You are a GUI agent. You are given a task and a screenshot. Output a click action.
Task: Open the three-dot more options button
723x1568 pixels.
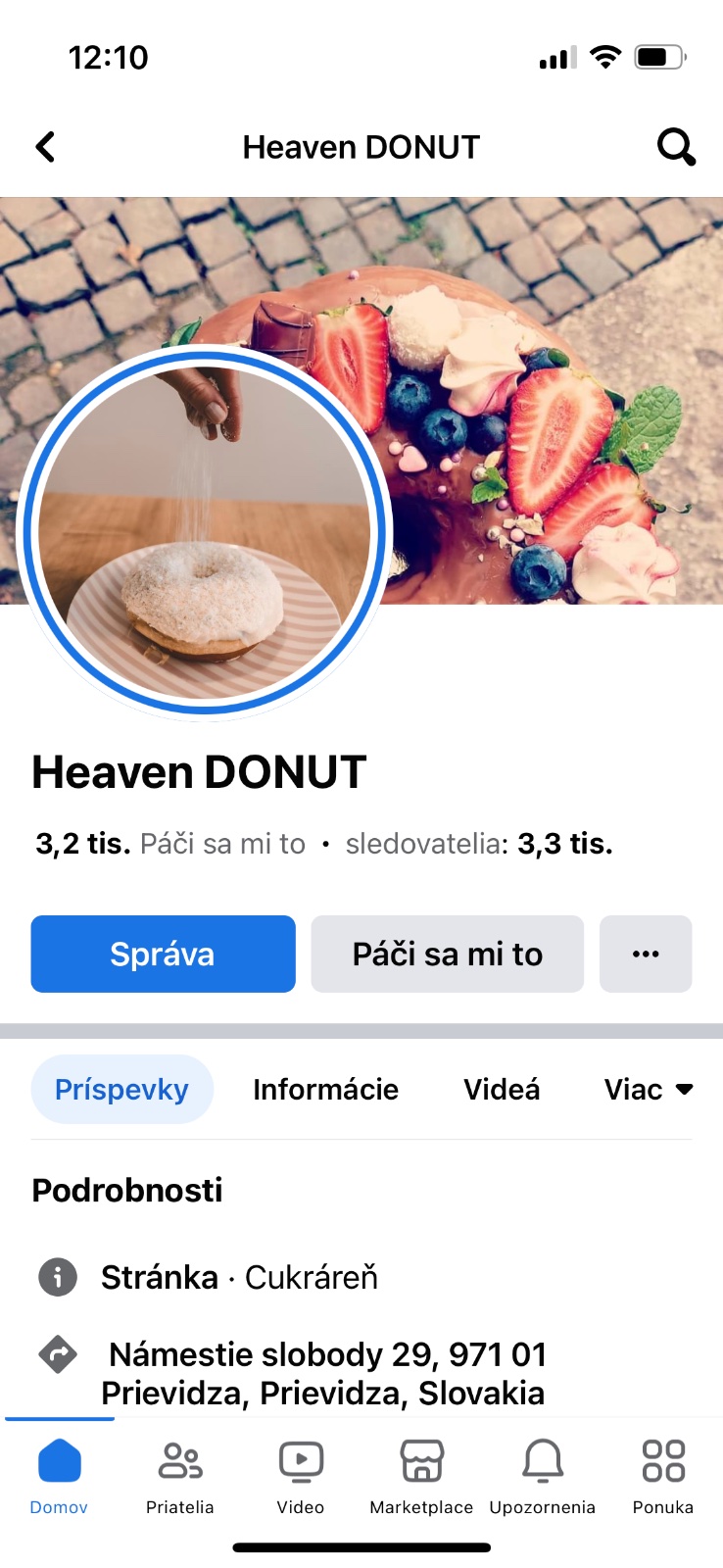646,954
